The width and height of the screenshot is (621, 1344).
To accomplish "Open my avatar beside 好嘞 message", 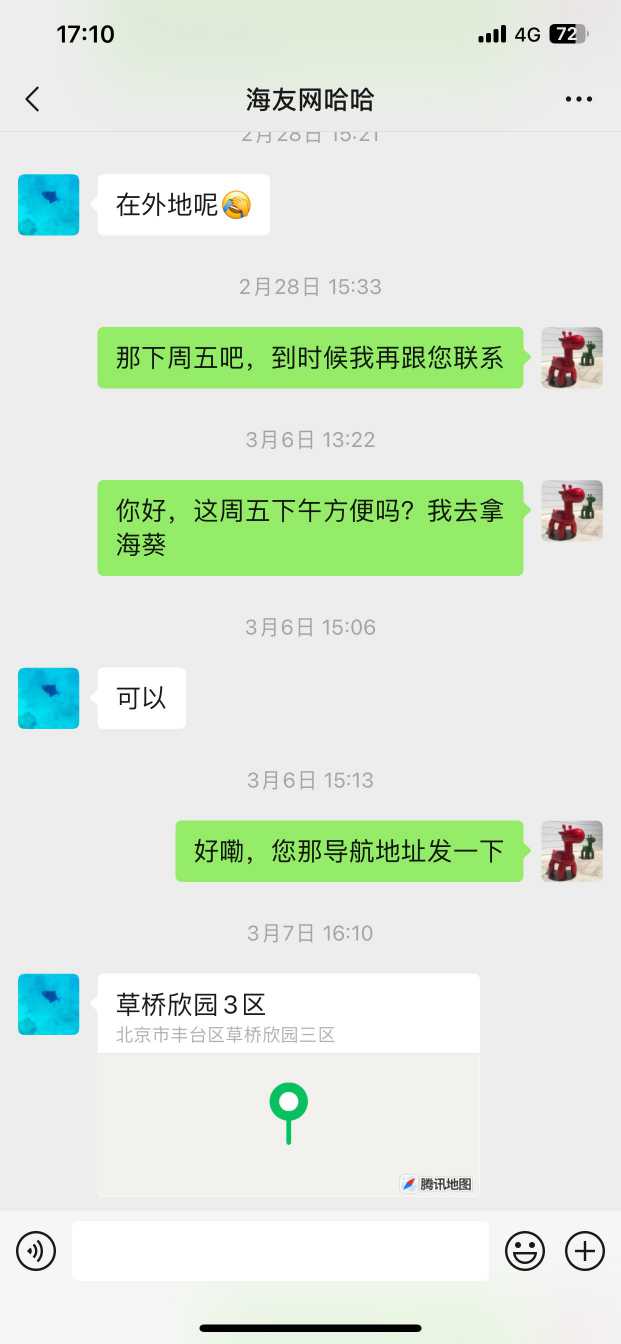I will [x=572, y=851].
